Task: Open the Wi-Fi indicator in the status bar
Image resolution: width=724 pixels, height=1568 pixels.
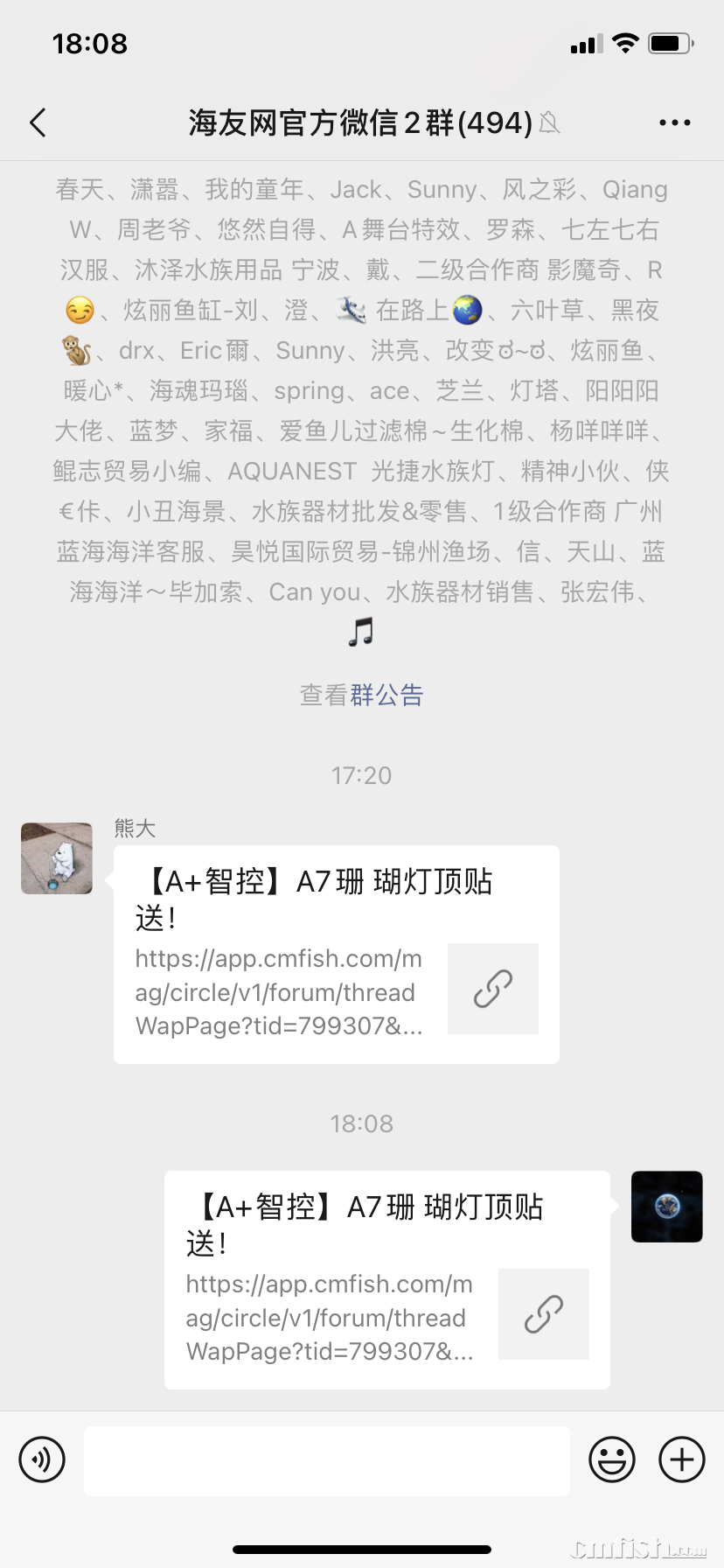Action: pyautogui.click(x=625, y=43)
